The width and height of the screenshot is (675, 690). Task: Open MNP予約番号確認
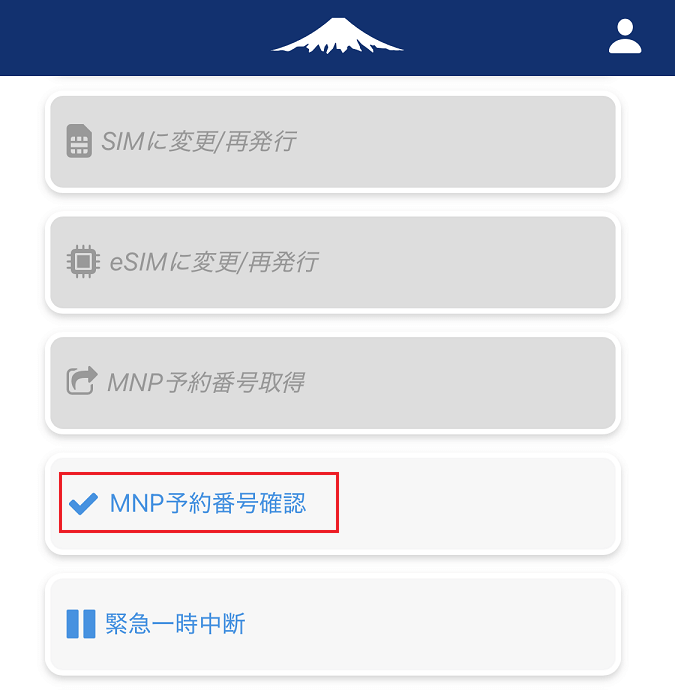(332, 503)
